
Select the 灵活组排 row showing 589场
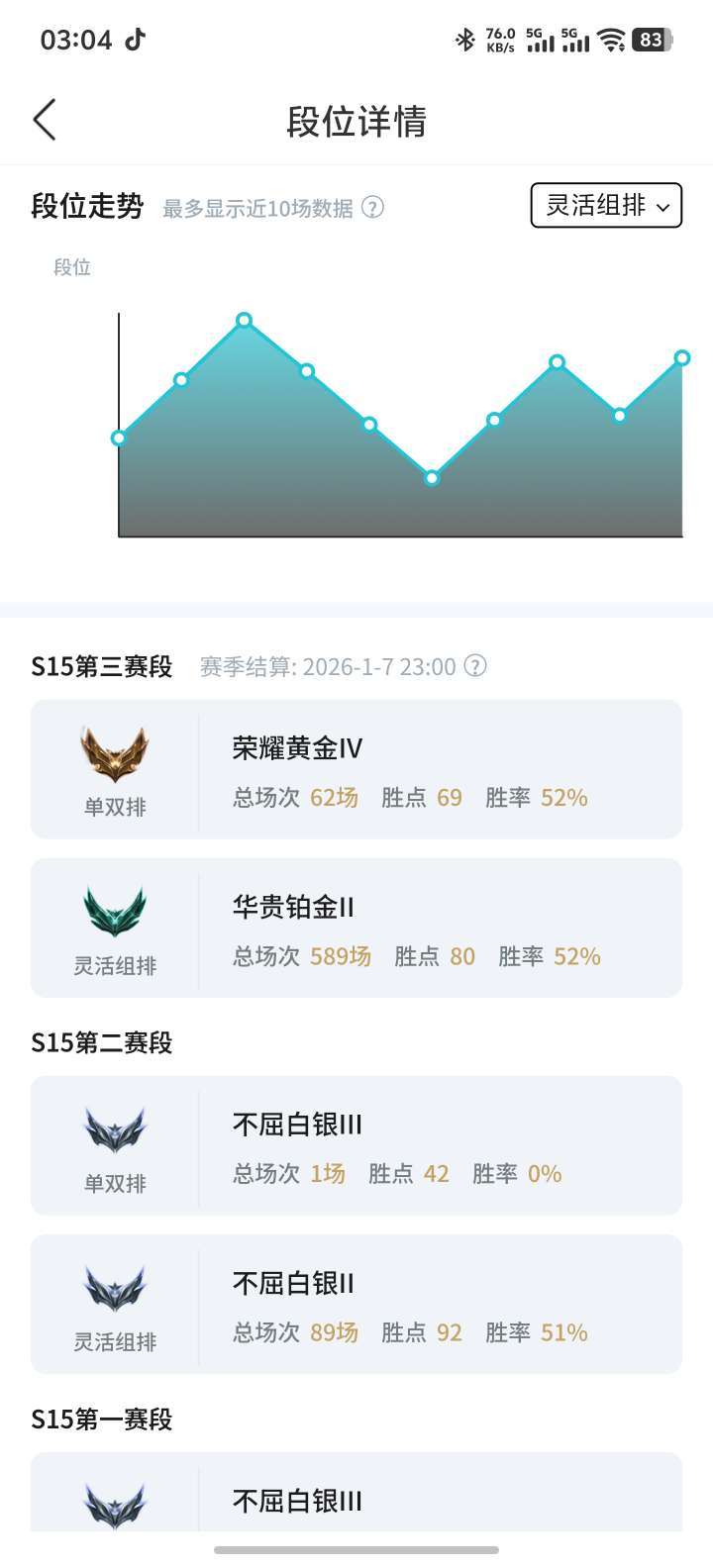coord(356,928)
